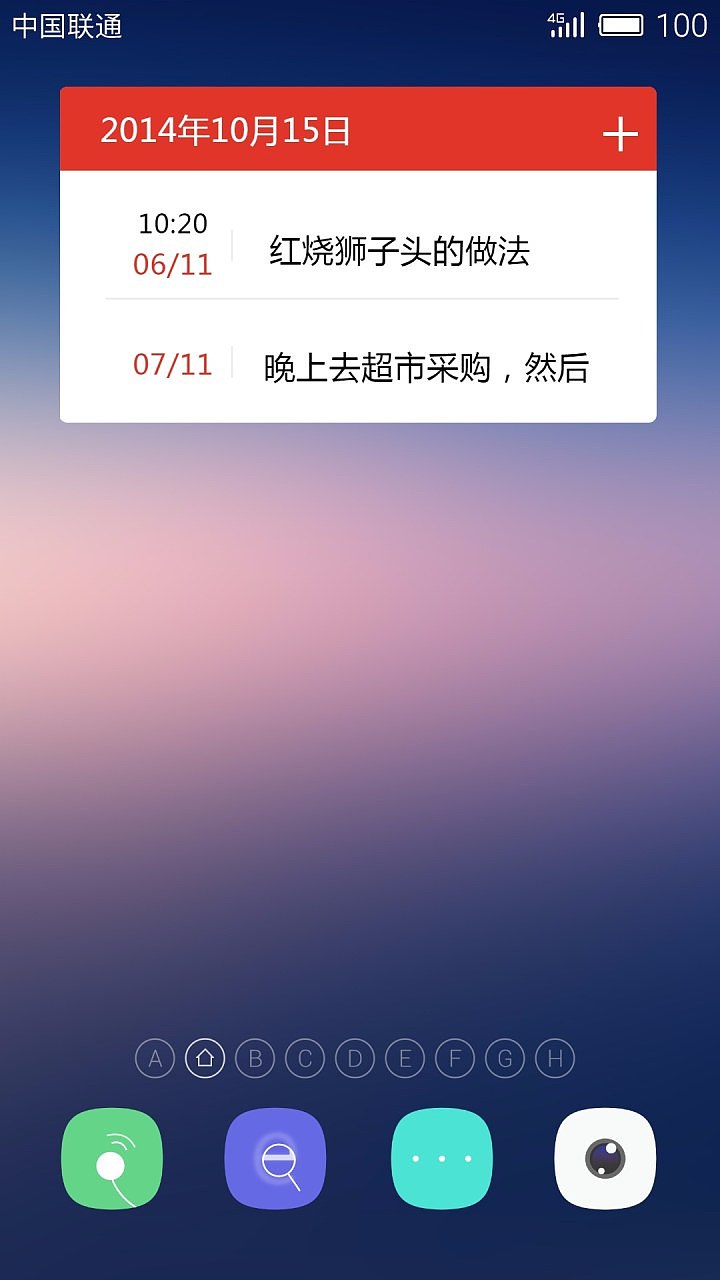Open the purple magnifier search app
720x1280 pixels.
click(x=275, y=1157)
